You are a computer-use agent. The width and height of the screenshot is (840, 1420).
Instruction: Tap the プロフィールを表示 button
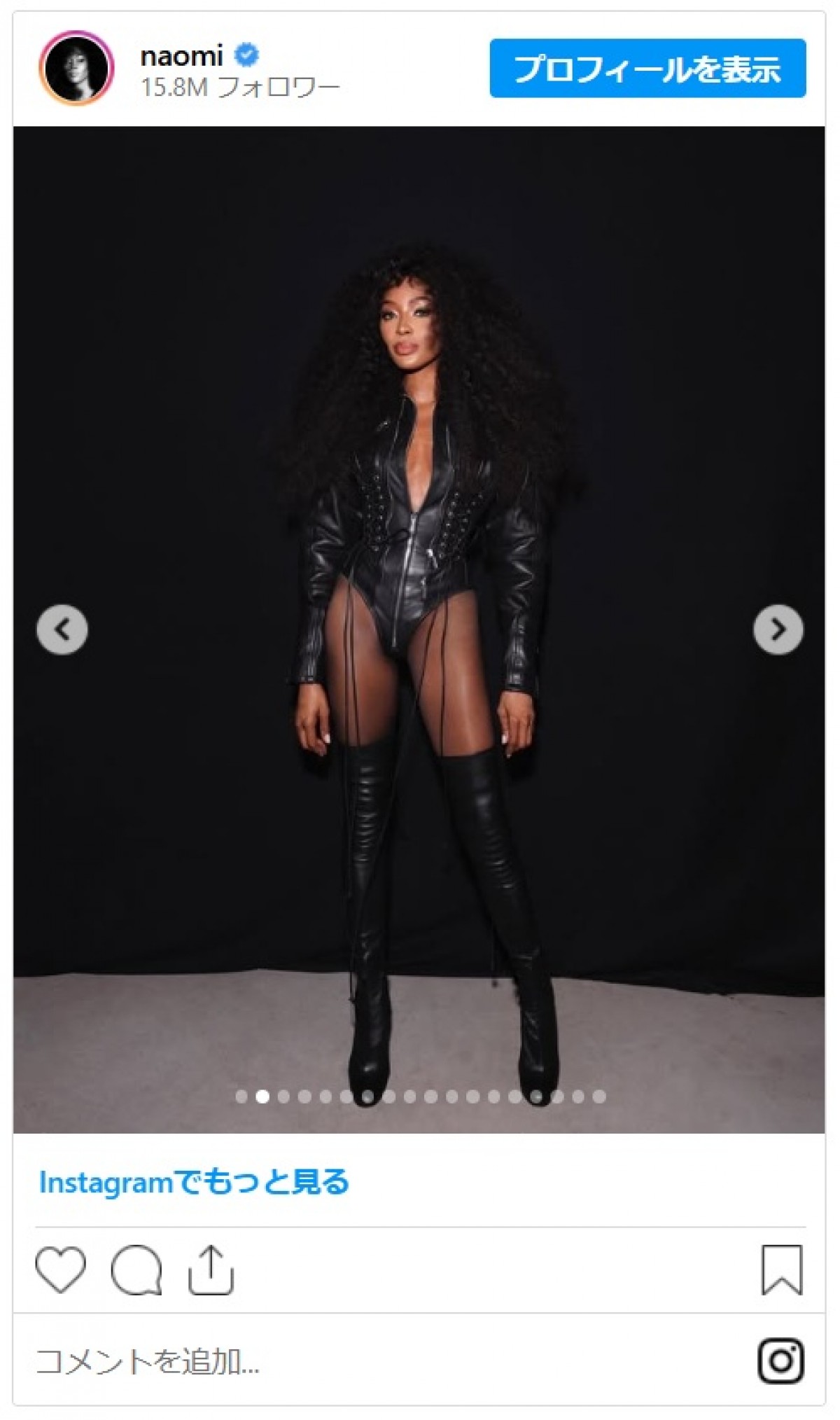(647, 69)
